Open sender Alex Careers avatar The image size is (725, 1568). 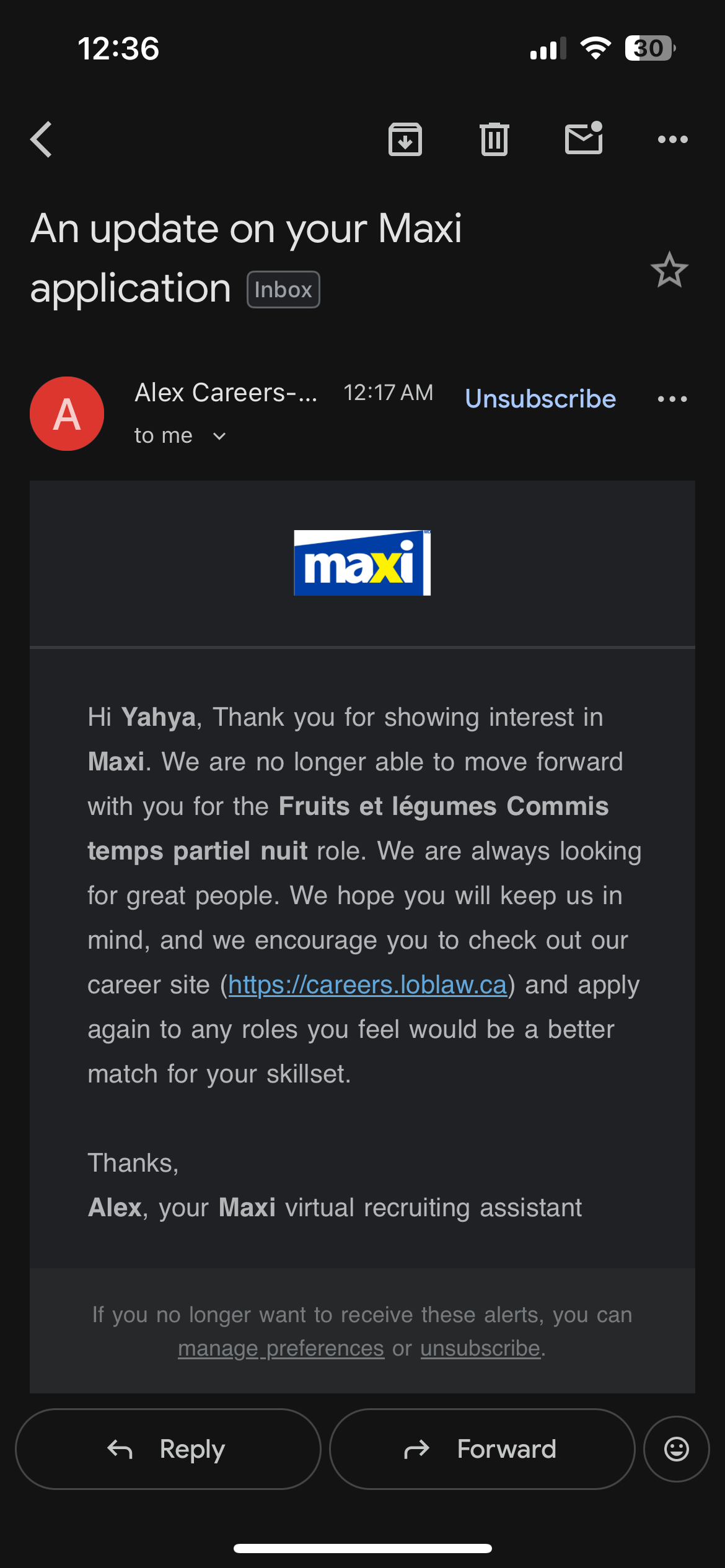click(x=67, y=414)
